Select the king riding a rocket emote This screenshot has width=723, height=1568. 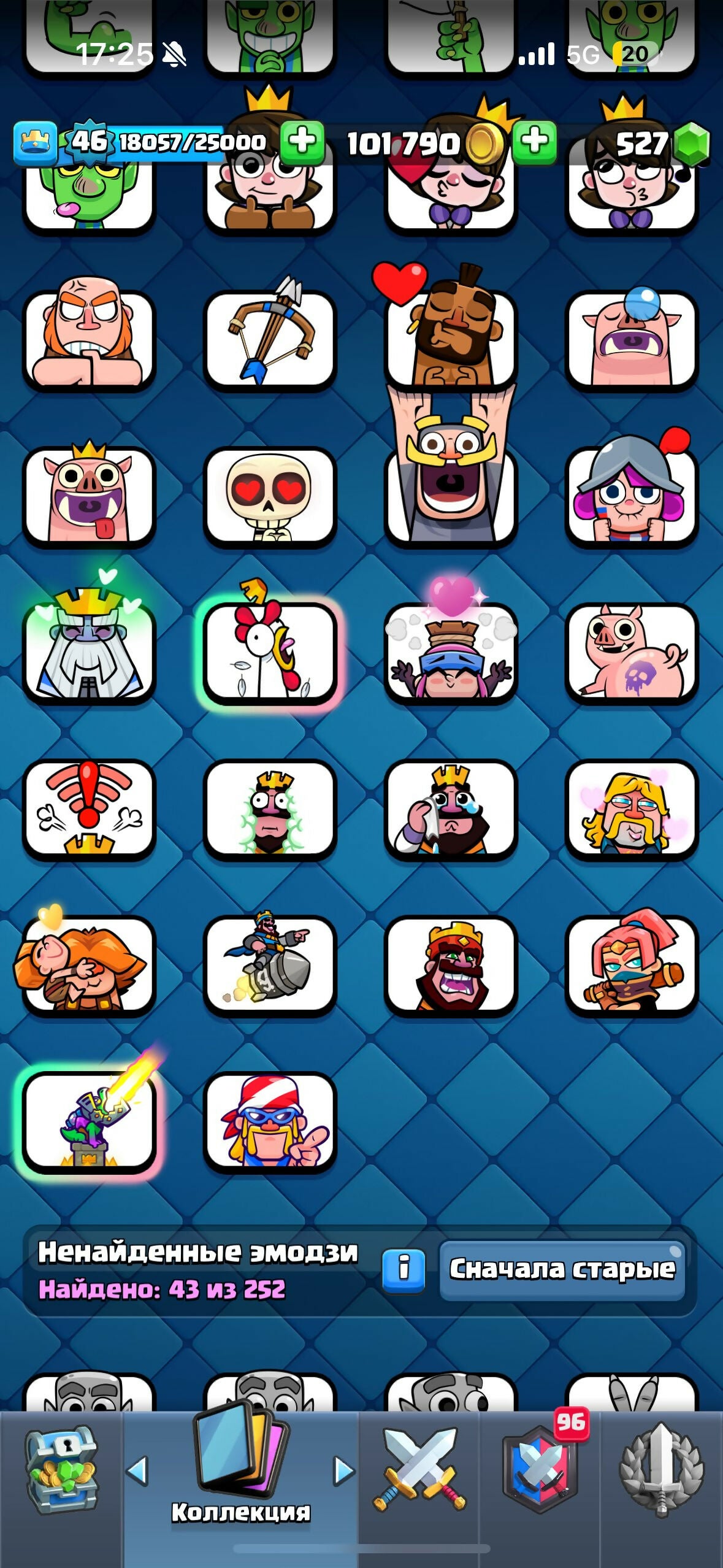pos(270,963)
